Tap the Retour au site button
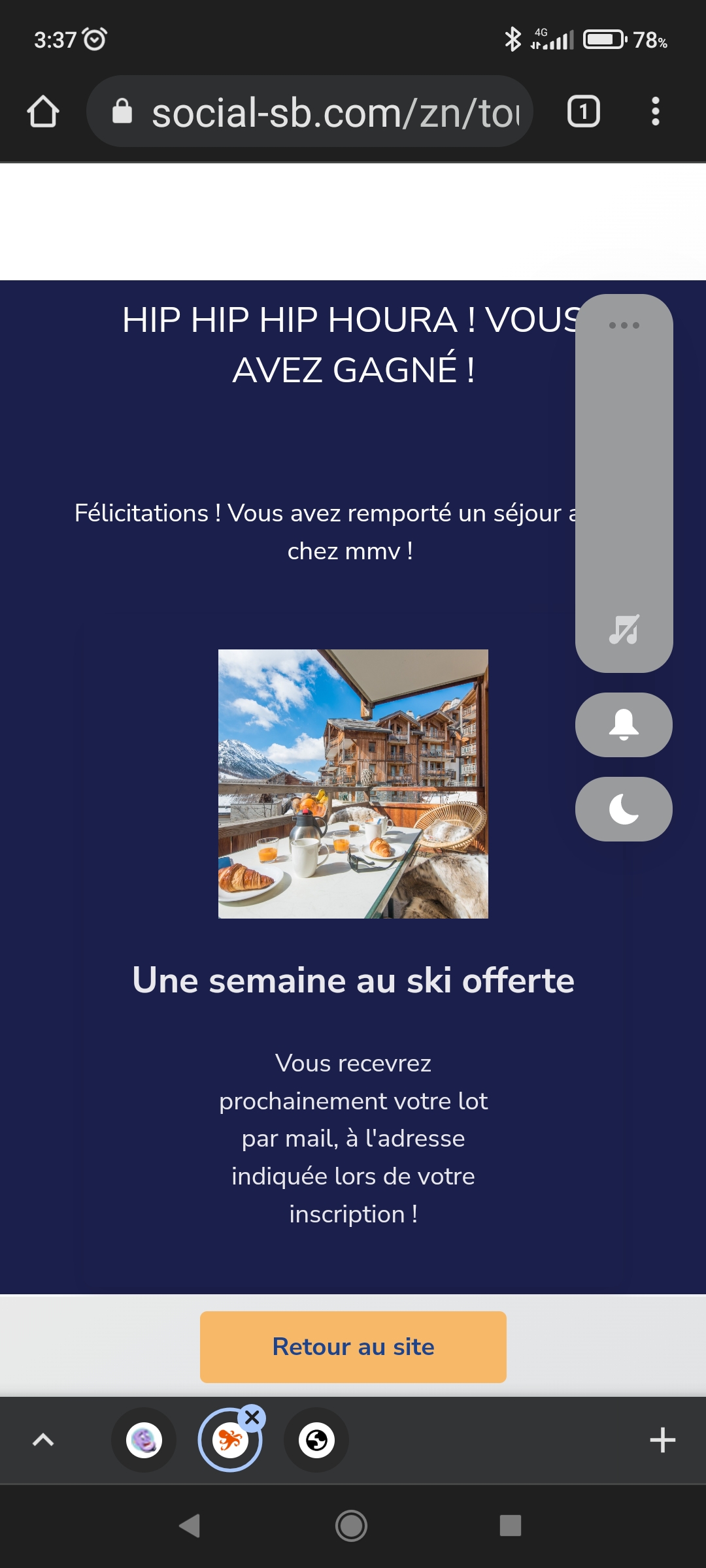Image resolution: width=706 pixels, height=1568 pixels. [x=353, y=1347]
